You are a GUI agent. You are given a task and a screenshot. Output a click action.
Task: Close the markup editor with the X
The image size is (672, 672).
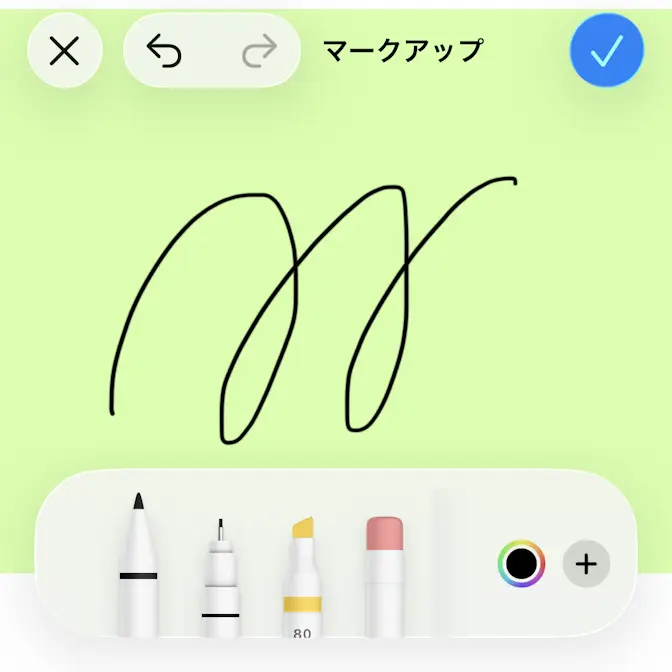click(x=64, y=51)
